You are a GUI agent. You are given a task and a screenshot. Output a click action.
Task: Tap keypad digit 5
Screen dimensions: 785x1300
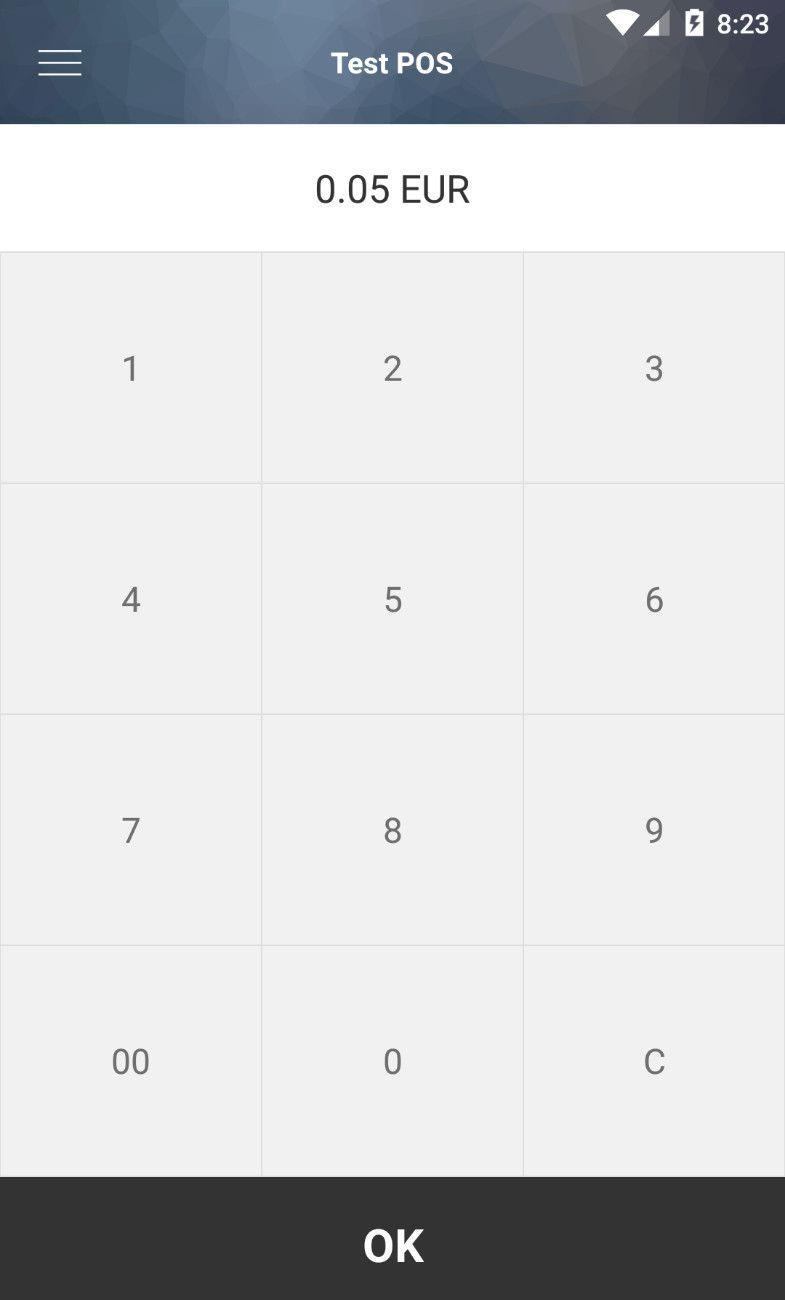[392, 599]
